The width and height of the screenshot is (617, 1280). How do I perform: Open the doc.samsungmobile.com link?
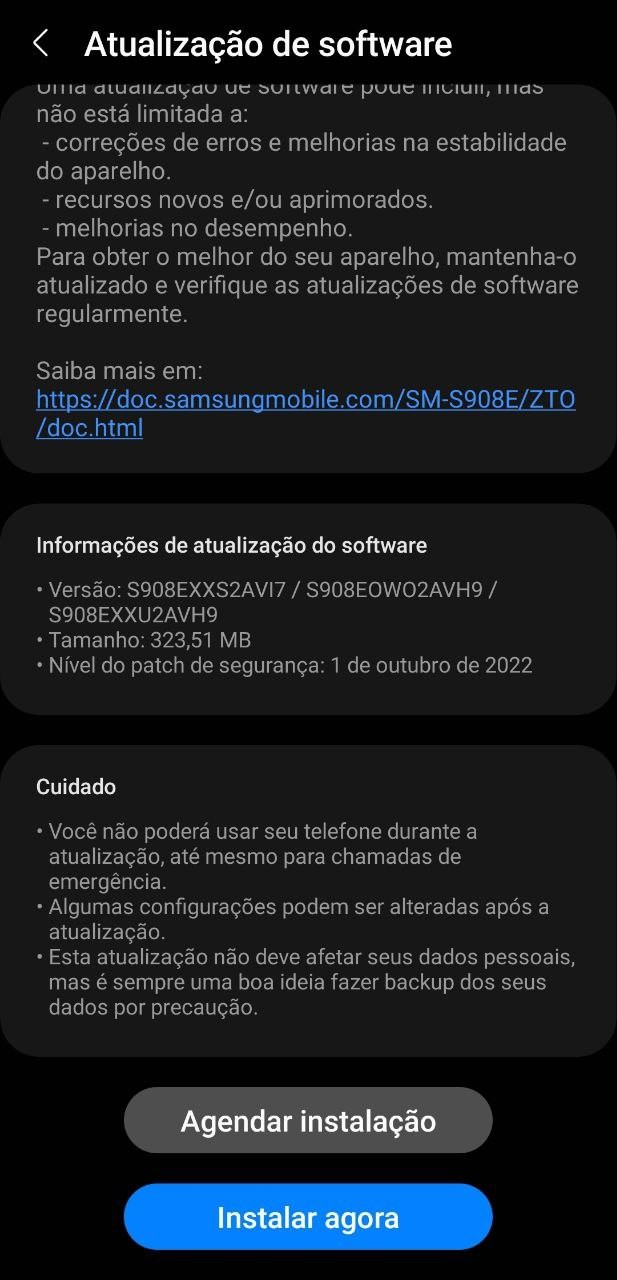click(305, 400)
